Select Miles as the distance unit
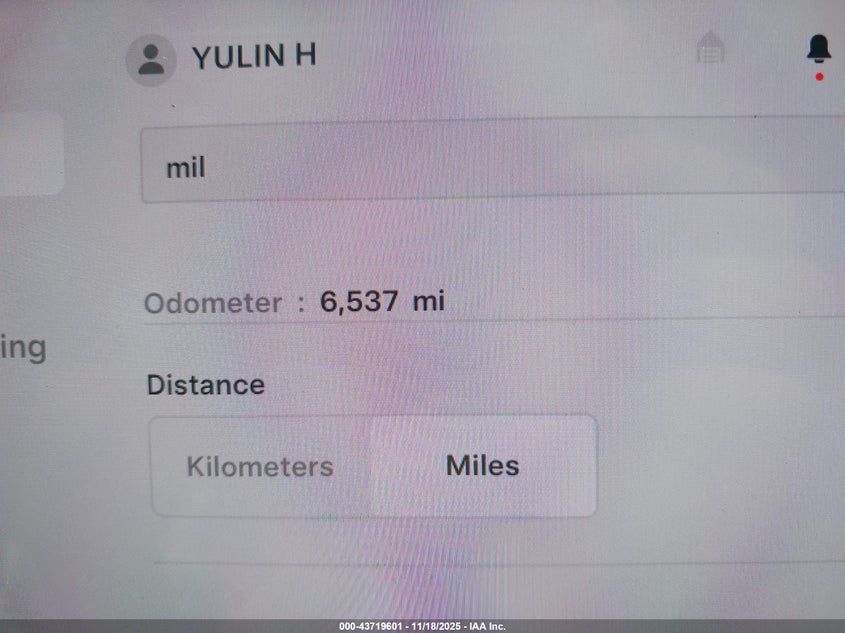Viewport: 845px width, 633px height. [x=482, y=466]
